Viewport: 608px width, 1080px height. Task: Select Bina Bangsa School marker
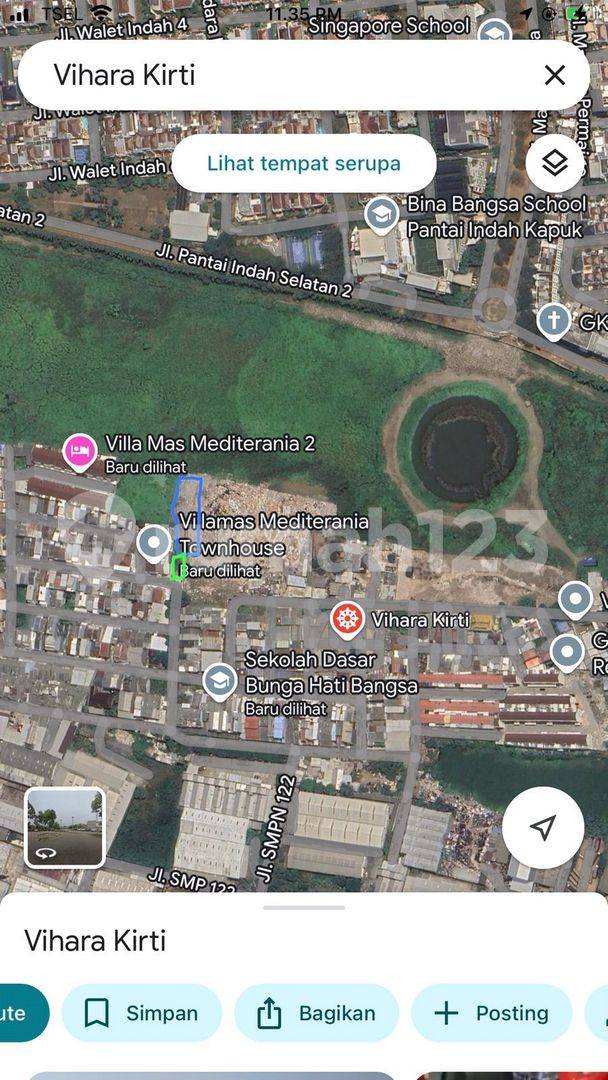[x=381, y=216]
